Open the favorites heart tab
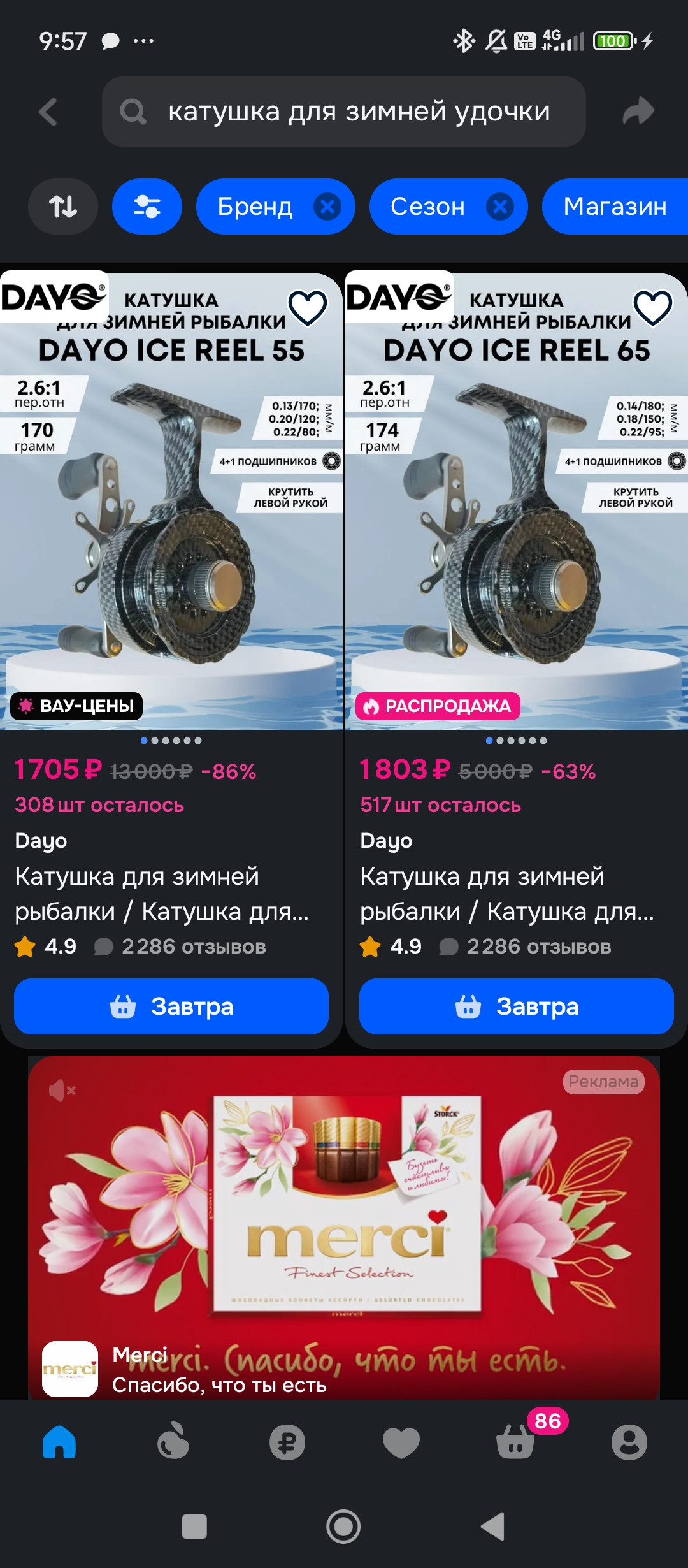Viewport: 688px width, 1568px height. 401,1442
